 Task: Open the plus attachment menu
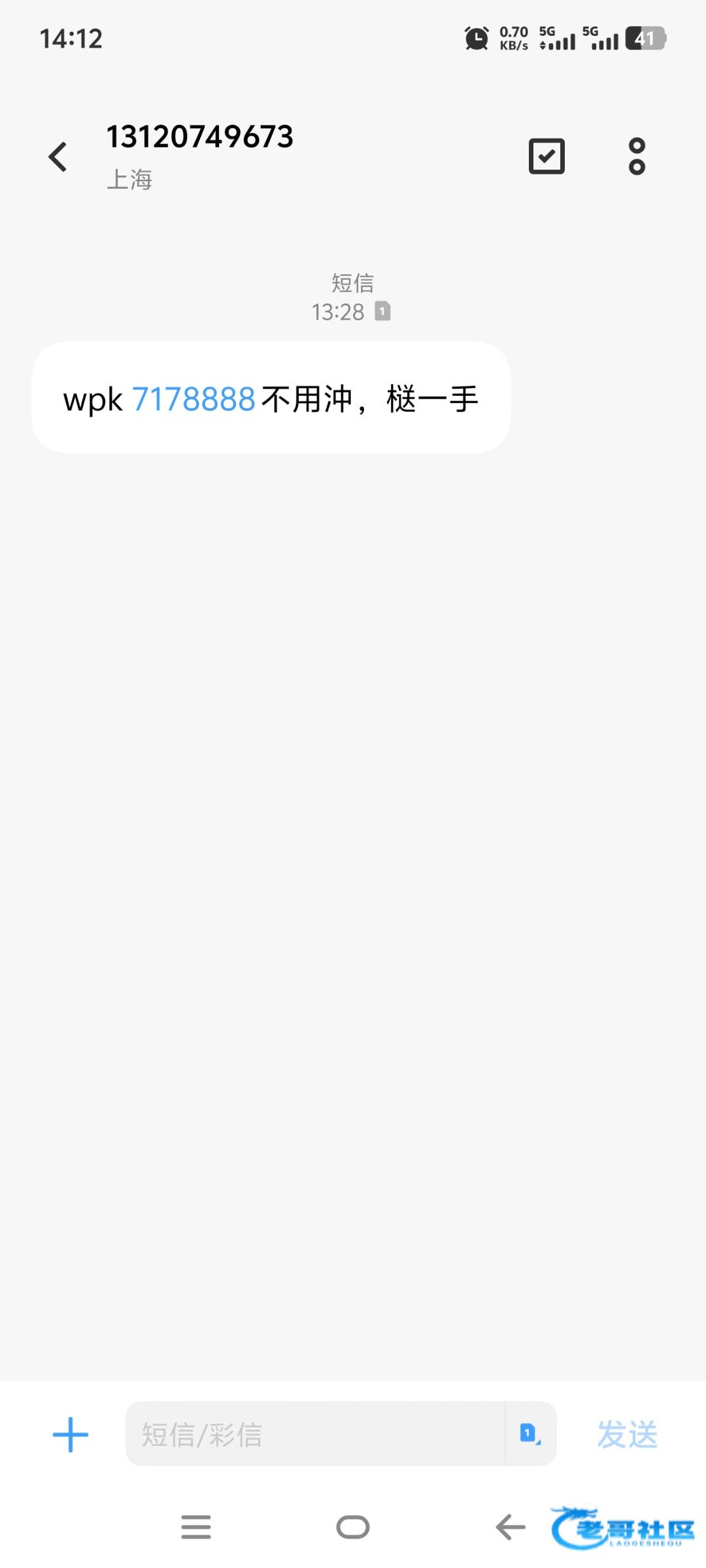71,1435
